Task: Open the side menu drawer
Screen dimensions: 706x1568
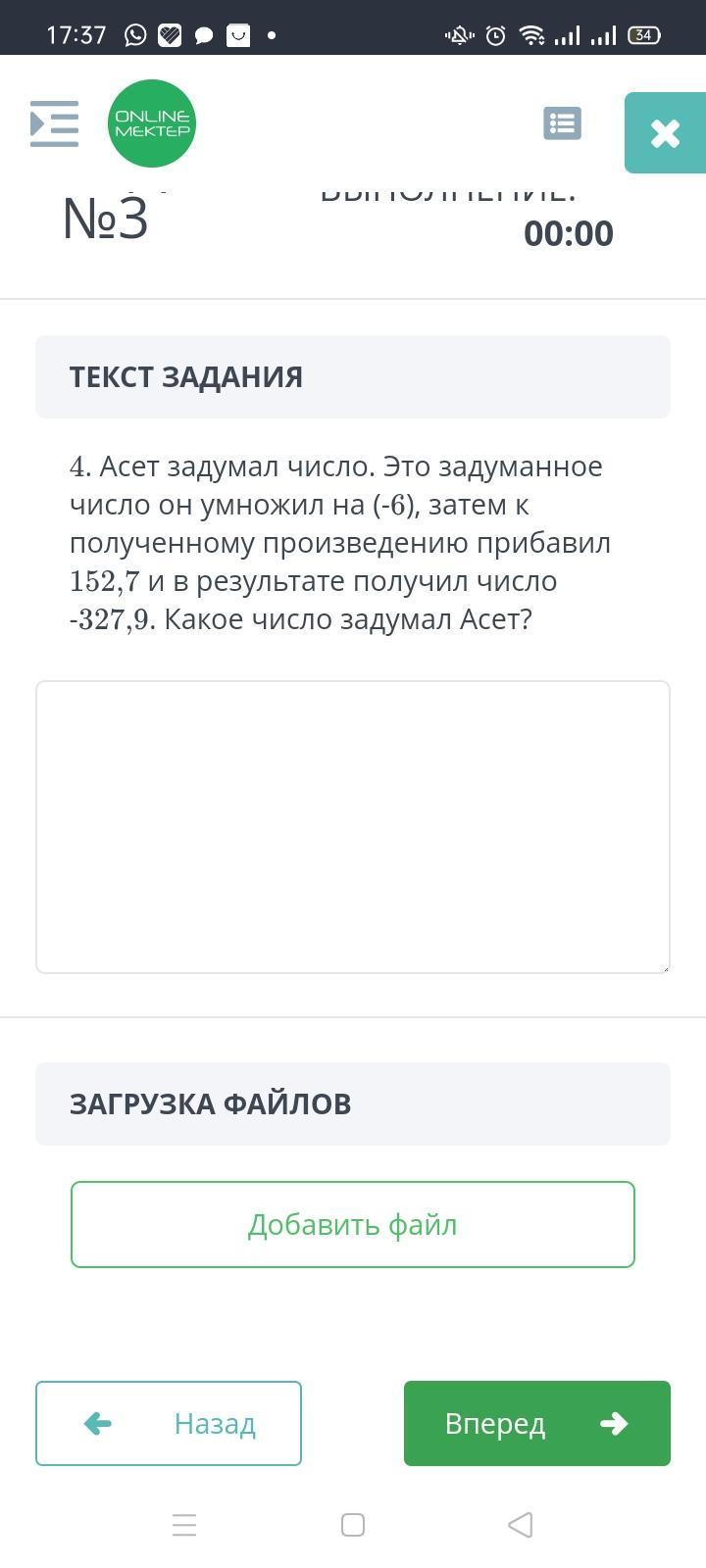Action: (54, 123)
